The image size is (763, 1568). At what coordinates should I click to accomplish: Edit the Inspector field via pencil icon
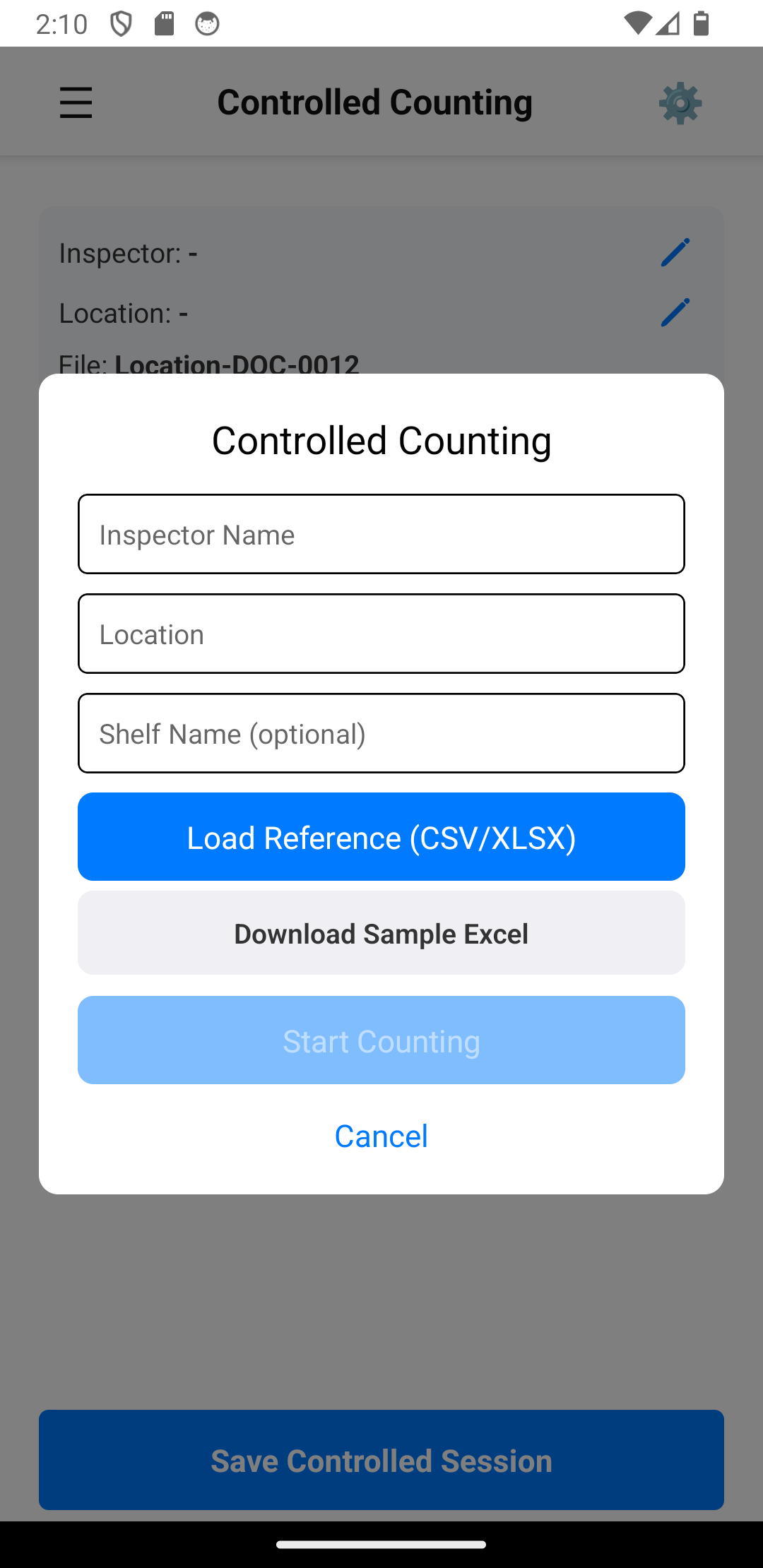(674, 252)
